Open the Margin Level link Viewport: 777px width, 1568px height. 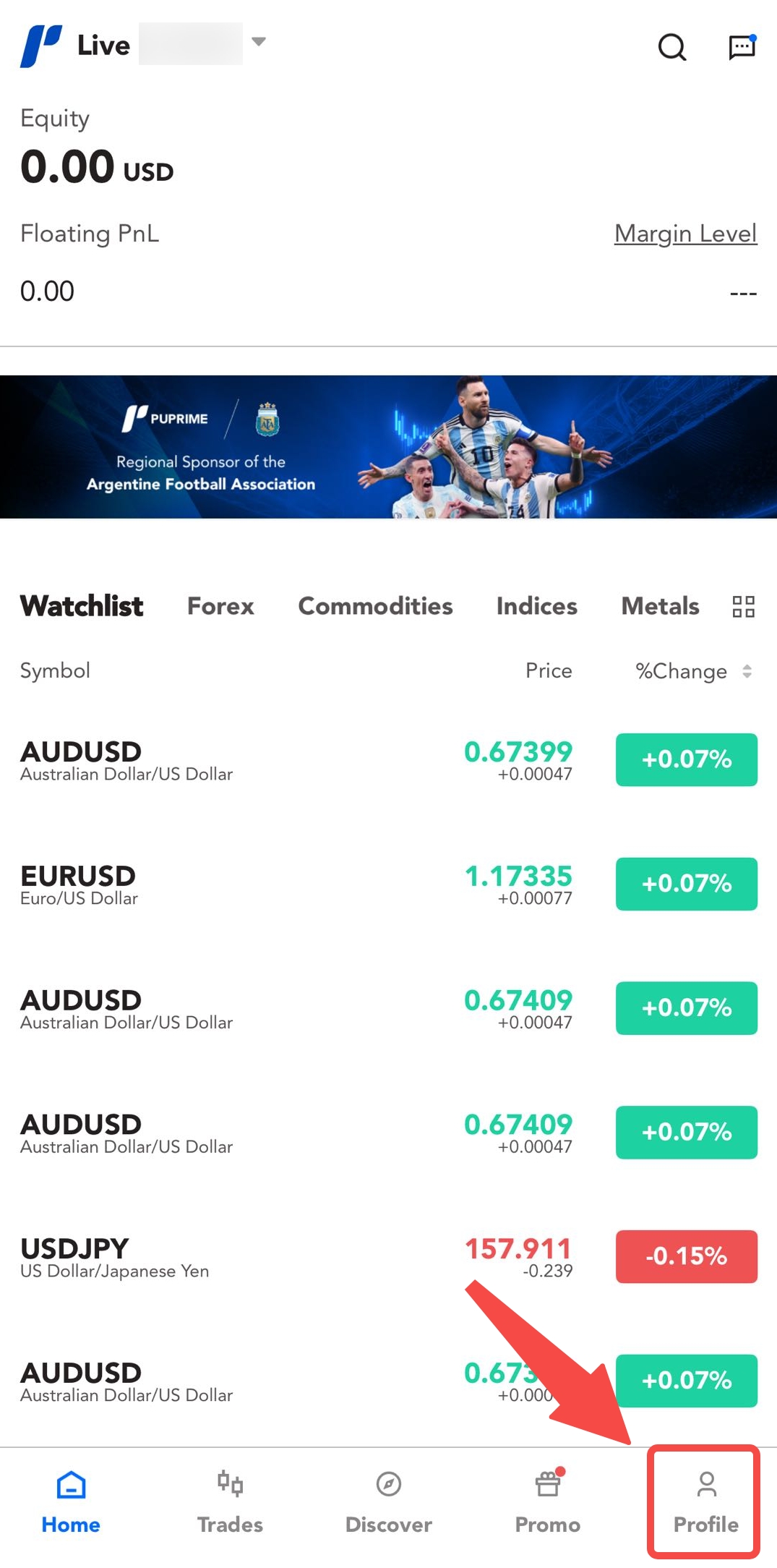point(685,234)
